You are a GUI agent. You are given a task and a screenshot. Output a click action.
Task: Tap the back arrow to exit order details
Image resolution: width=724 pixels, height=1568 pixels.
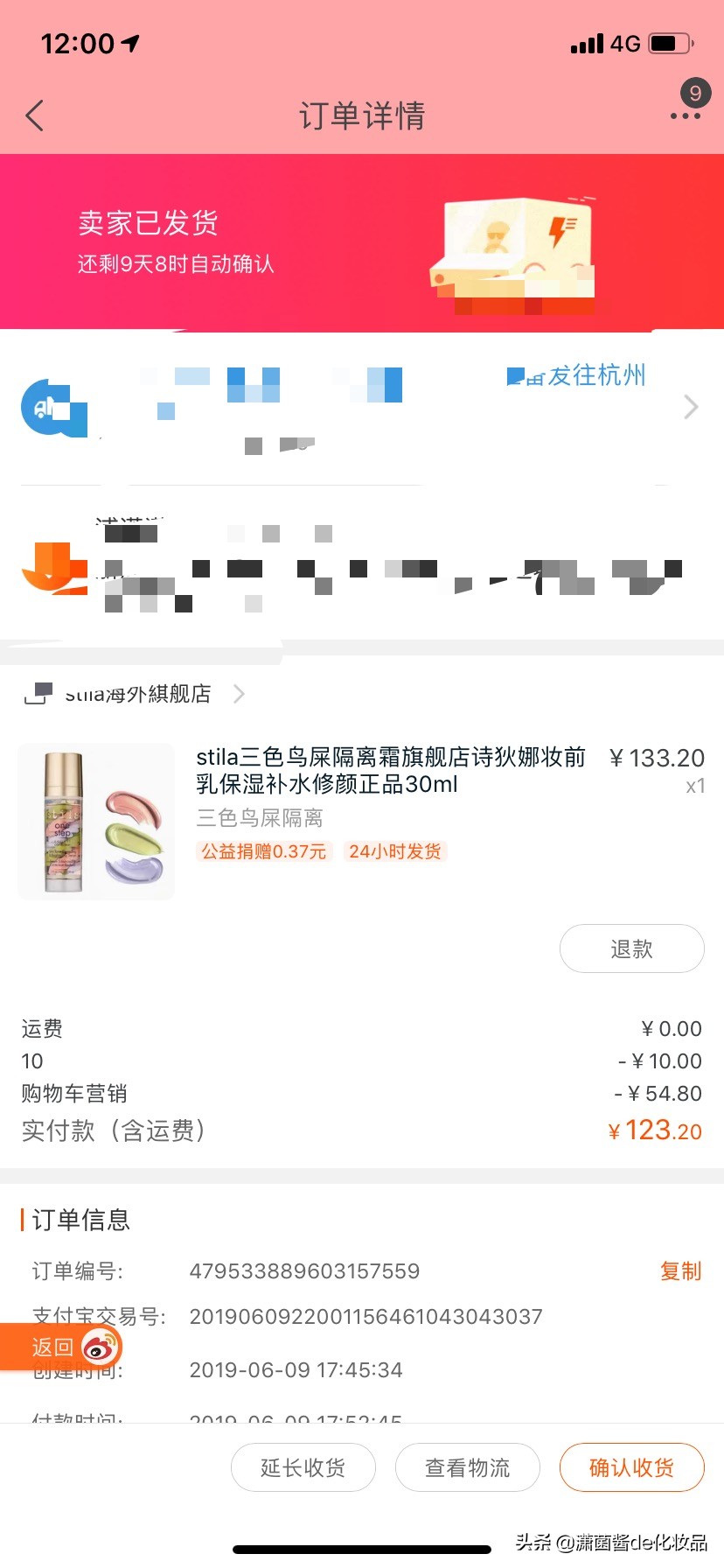coord(35,115)
